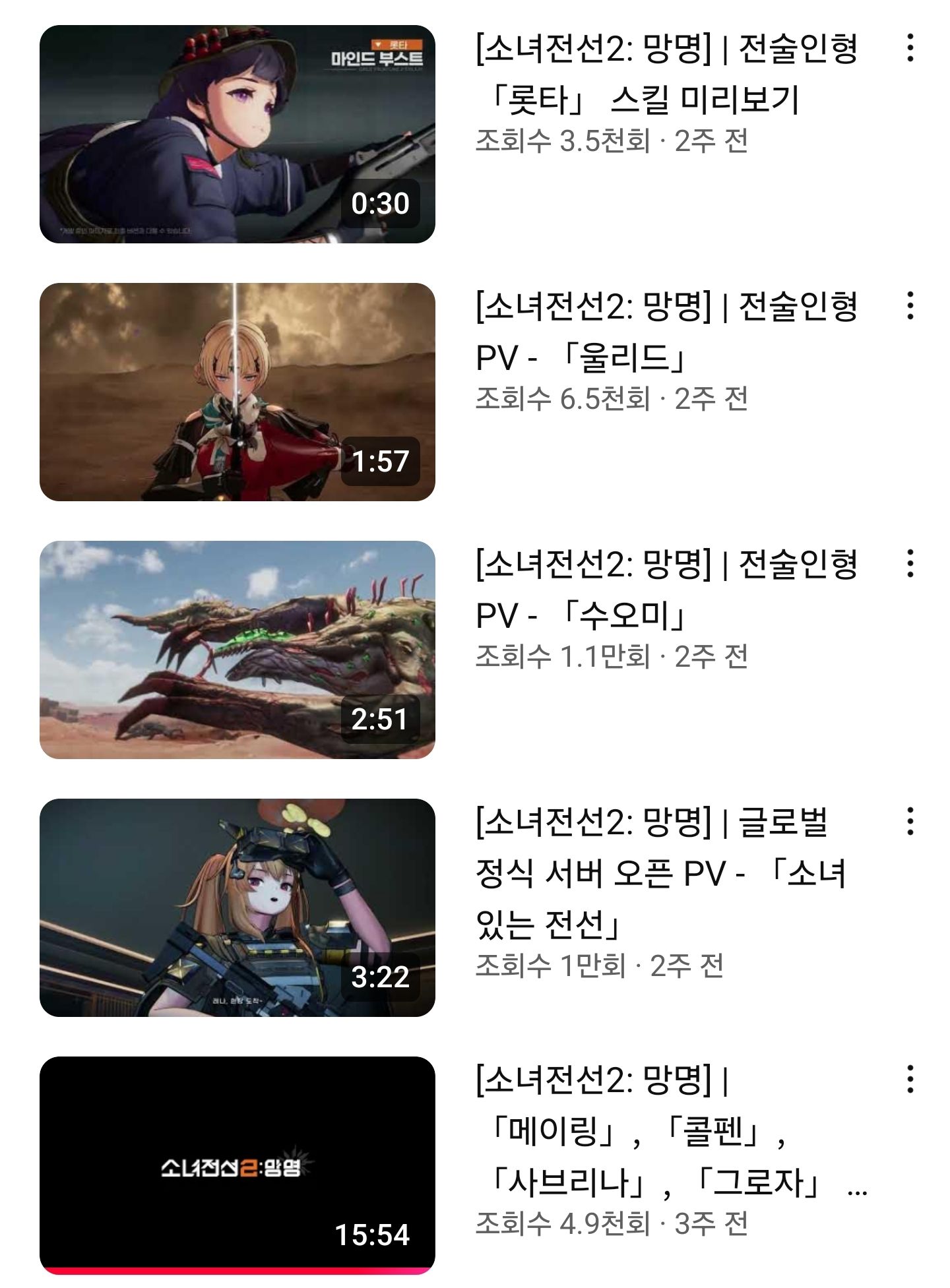Image resolution: width=950 pixels, height=1288 pixels.
Task: Open more options for the 수오미 PV
Action: point(910,564)
